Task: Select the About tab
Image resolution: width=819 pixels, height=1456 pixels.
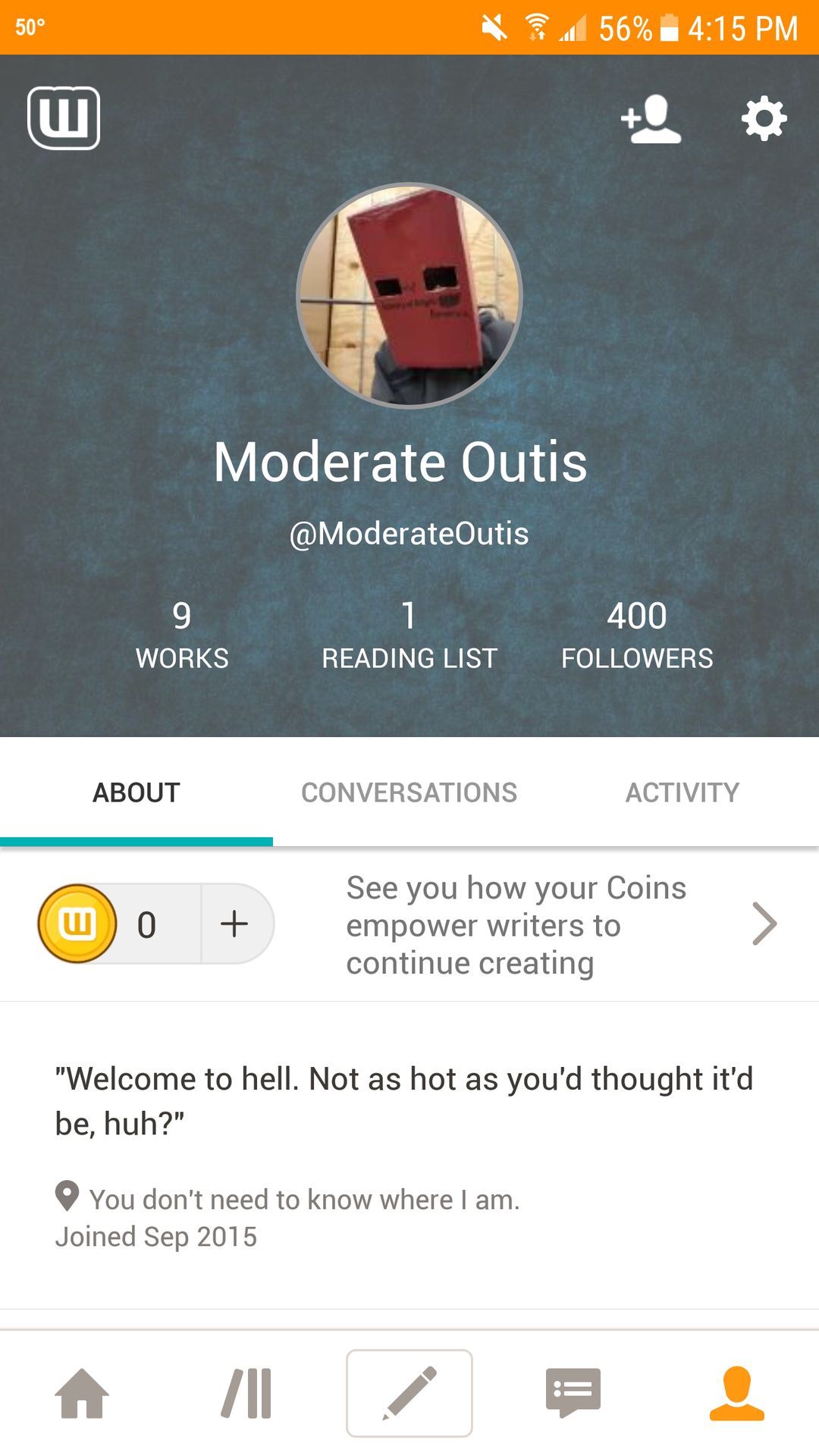Action: (x=136, y=792)
